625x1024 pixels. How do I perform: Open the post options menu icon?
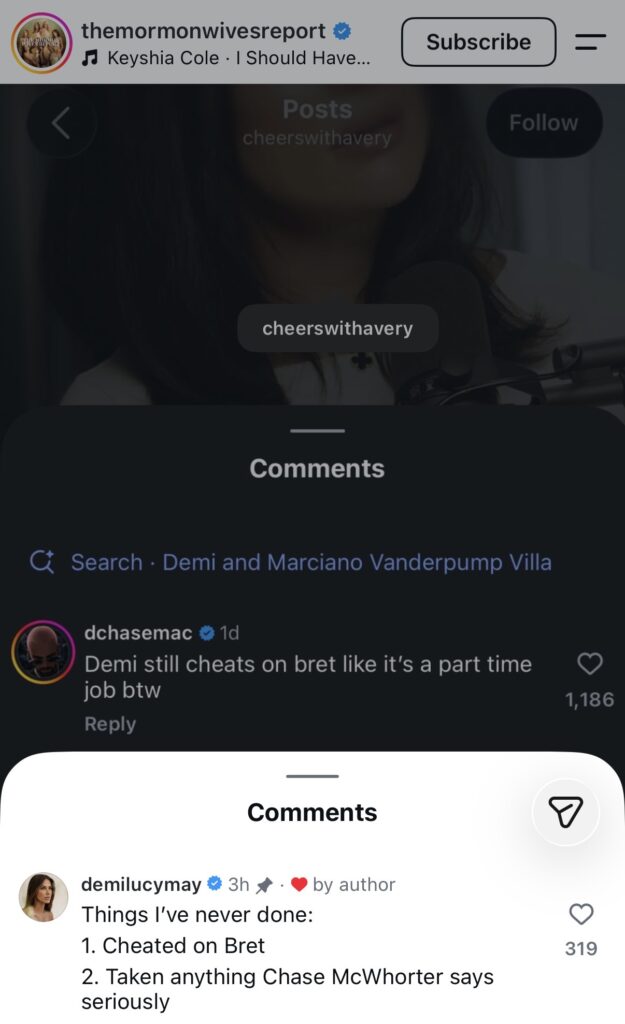click(590, 42)
